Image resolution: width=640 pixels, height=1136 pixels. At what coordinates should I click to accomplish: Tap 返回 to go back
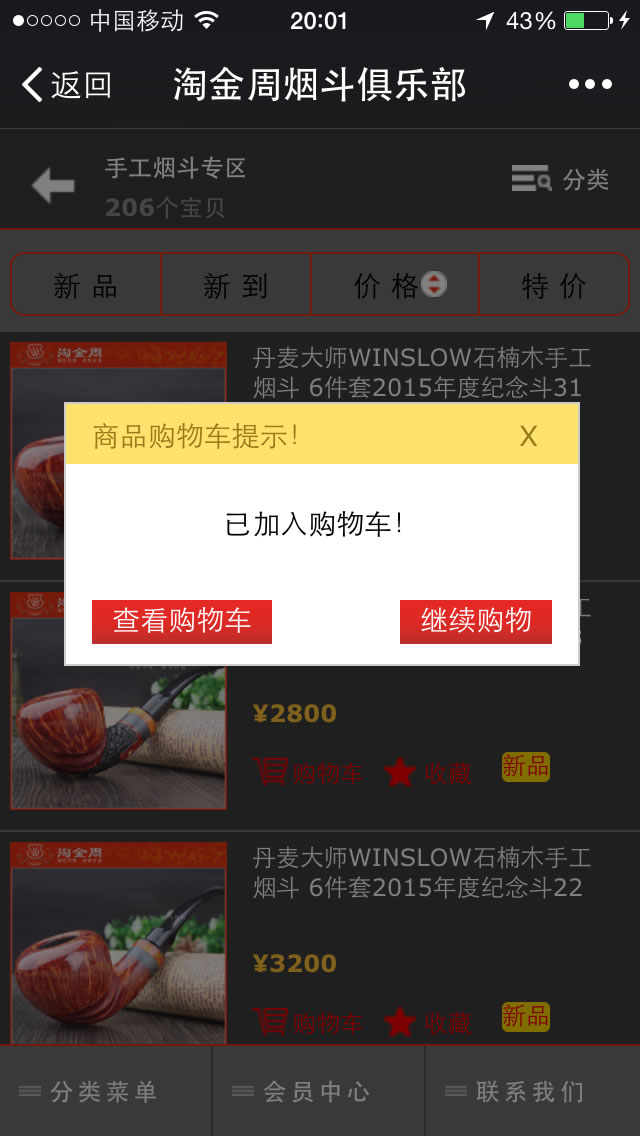pos(66,85)
